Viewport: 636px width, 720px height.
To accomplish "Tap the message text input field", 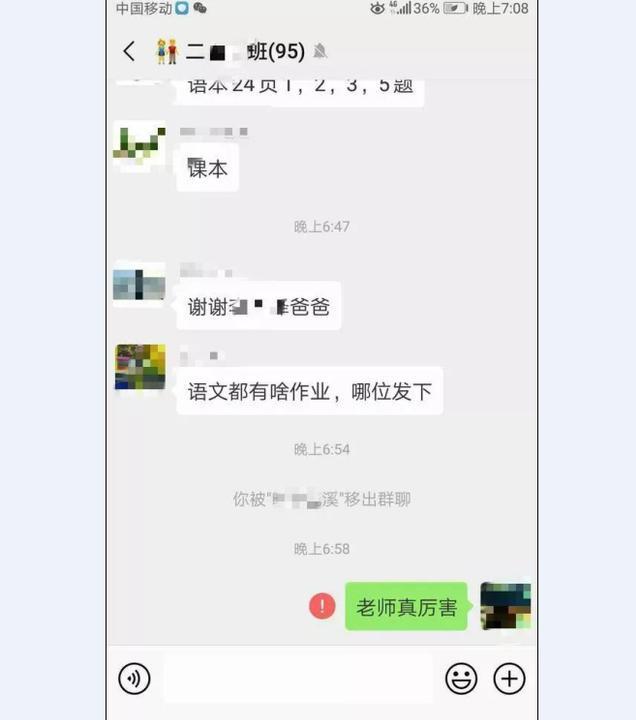I will point(298,679).
